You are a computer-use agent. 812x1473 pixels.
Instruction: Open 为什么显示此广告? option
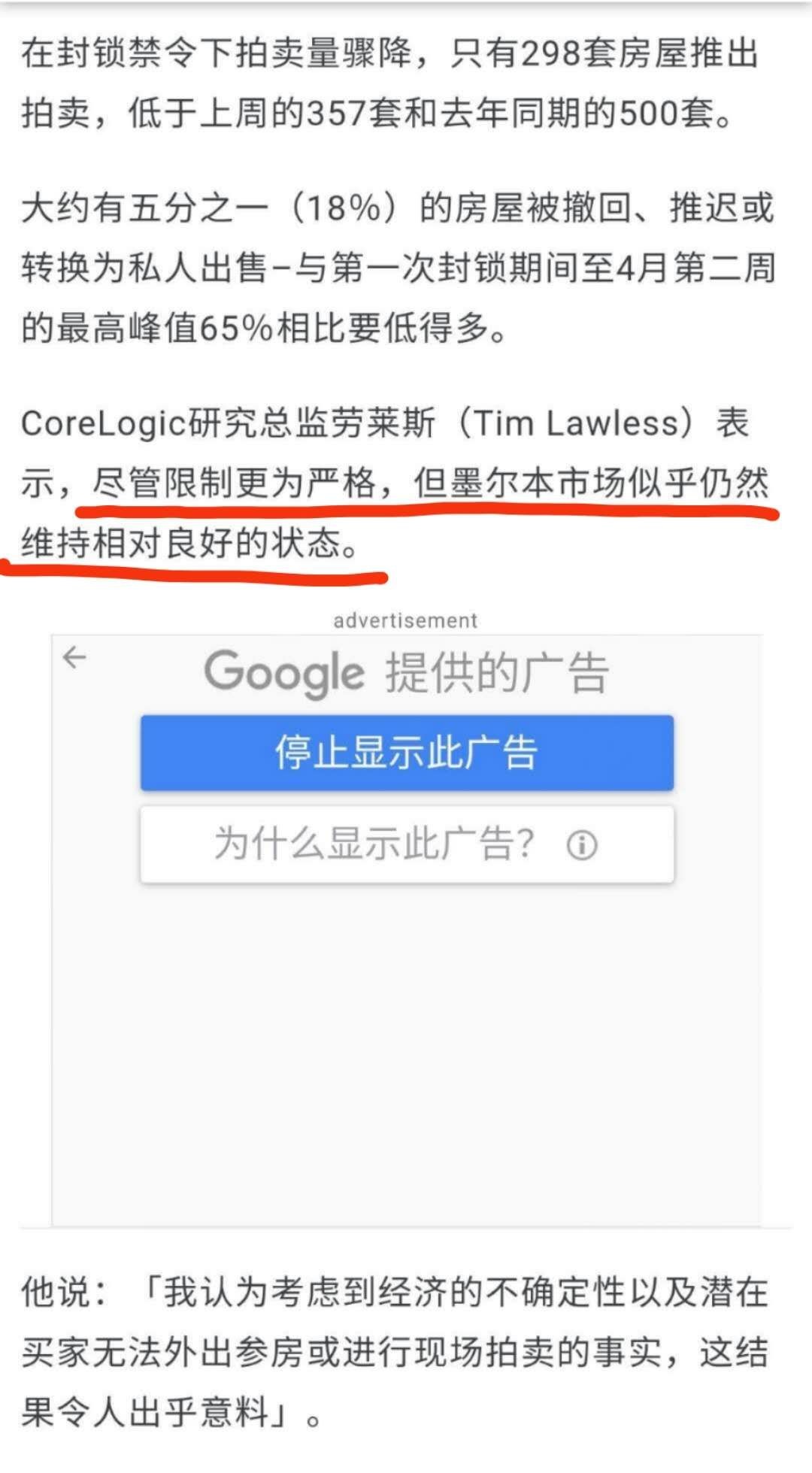[x=407, y=844]
